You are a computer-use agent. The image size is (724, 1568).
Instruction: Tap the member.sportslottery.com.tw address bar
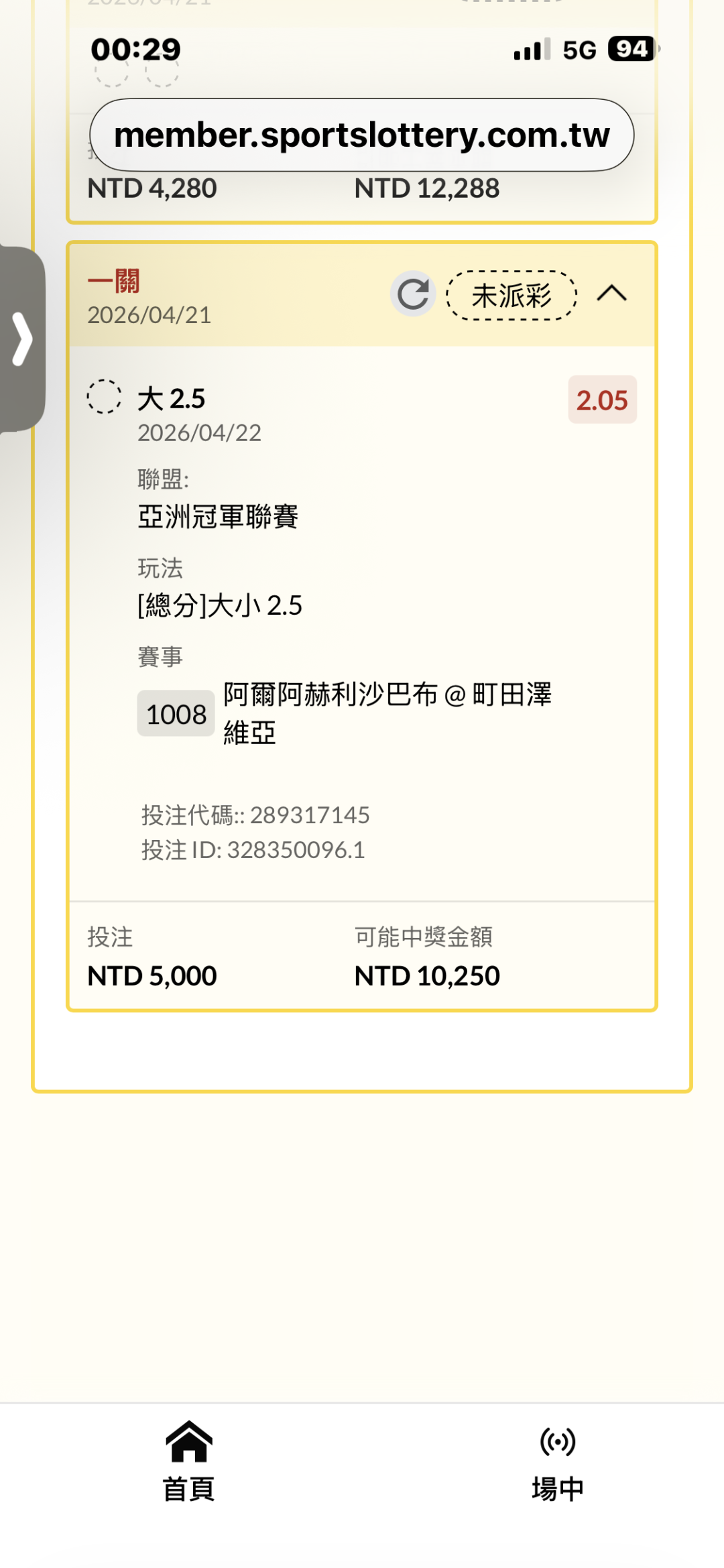coord(362,135)
